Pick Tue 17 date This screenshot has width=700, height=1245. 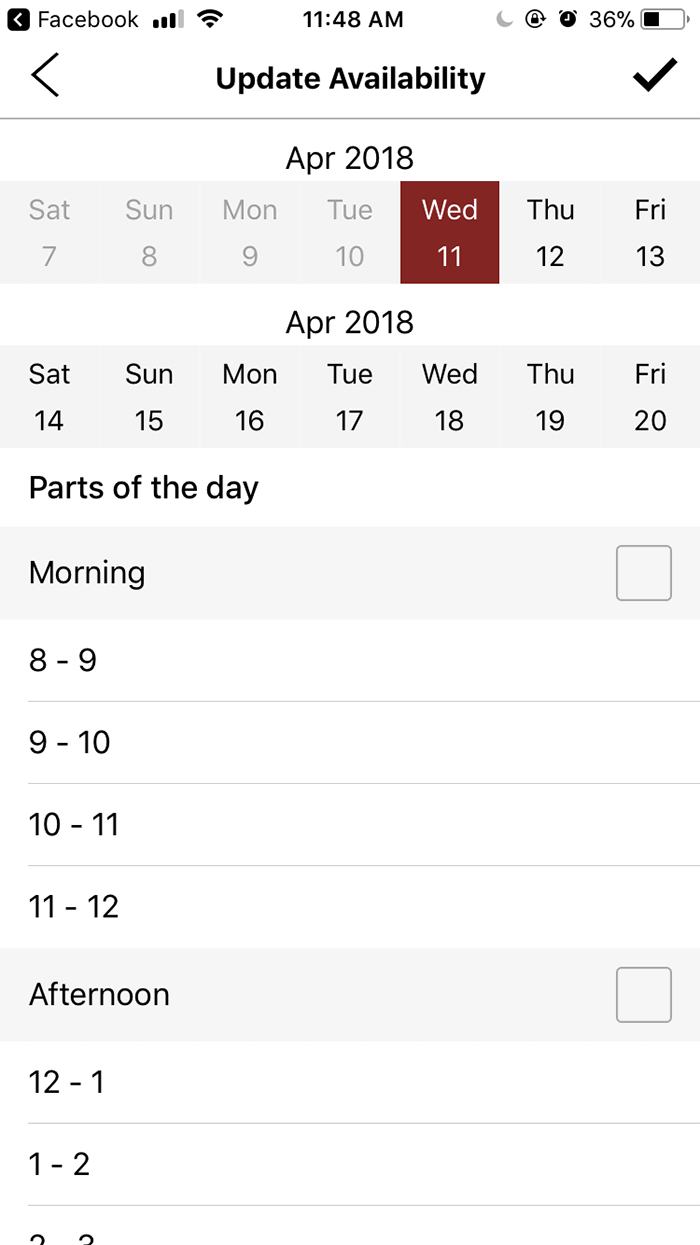(x=349, y=396)
